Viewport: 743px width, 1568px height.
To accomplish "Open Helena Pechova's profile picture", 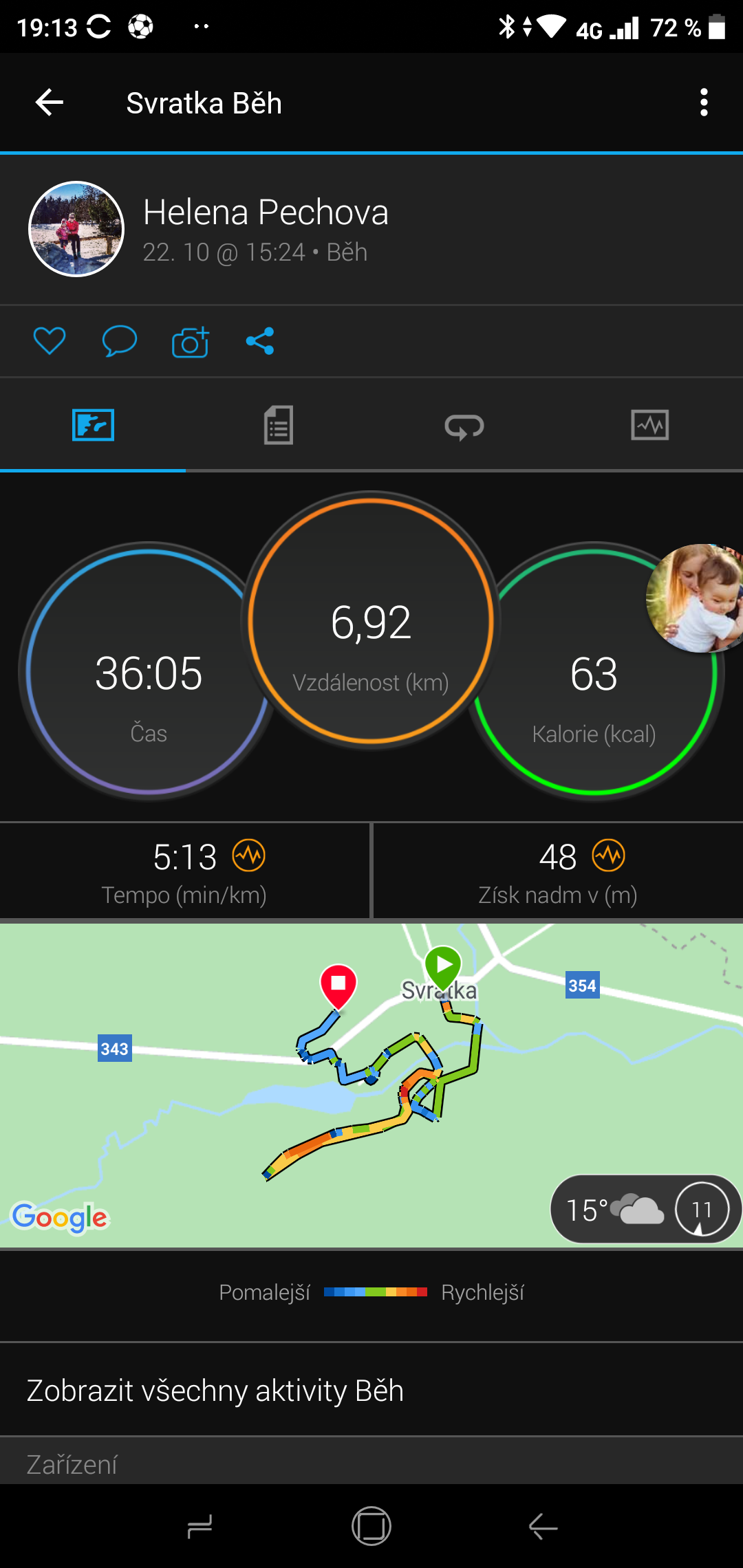I will pos(76,229).
